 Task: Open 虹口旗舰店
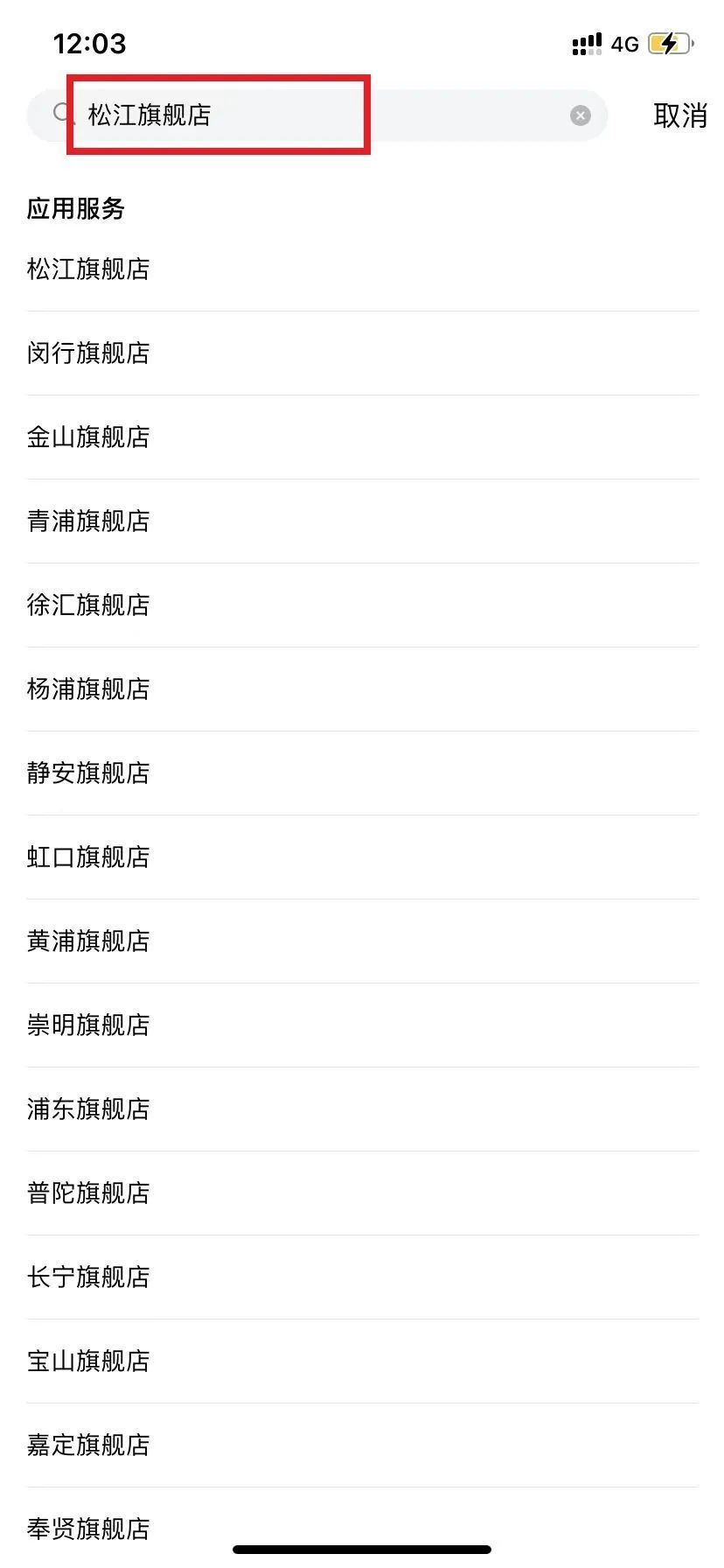[88, 857]
